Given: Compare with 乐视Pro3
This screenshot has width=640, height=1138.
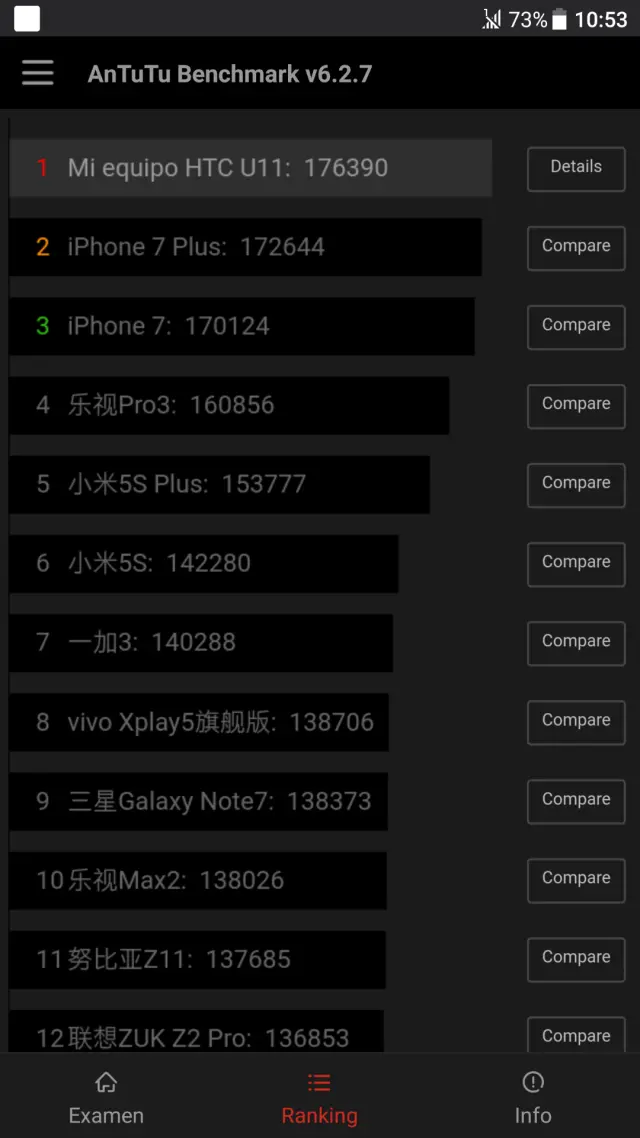Looking at the screenshot, I should (x=576, y=405).
